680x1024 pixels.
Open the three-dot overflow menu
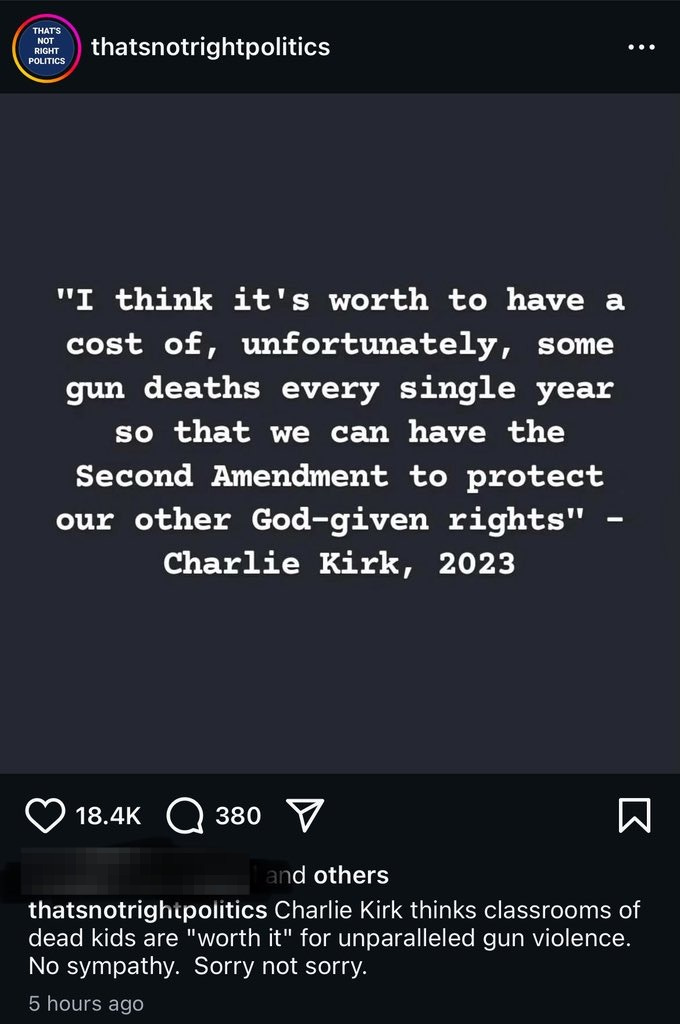point(640,48)
